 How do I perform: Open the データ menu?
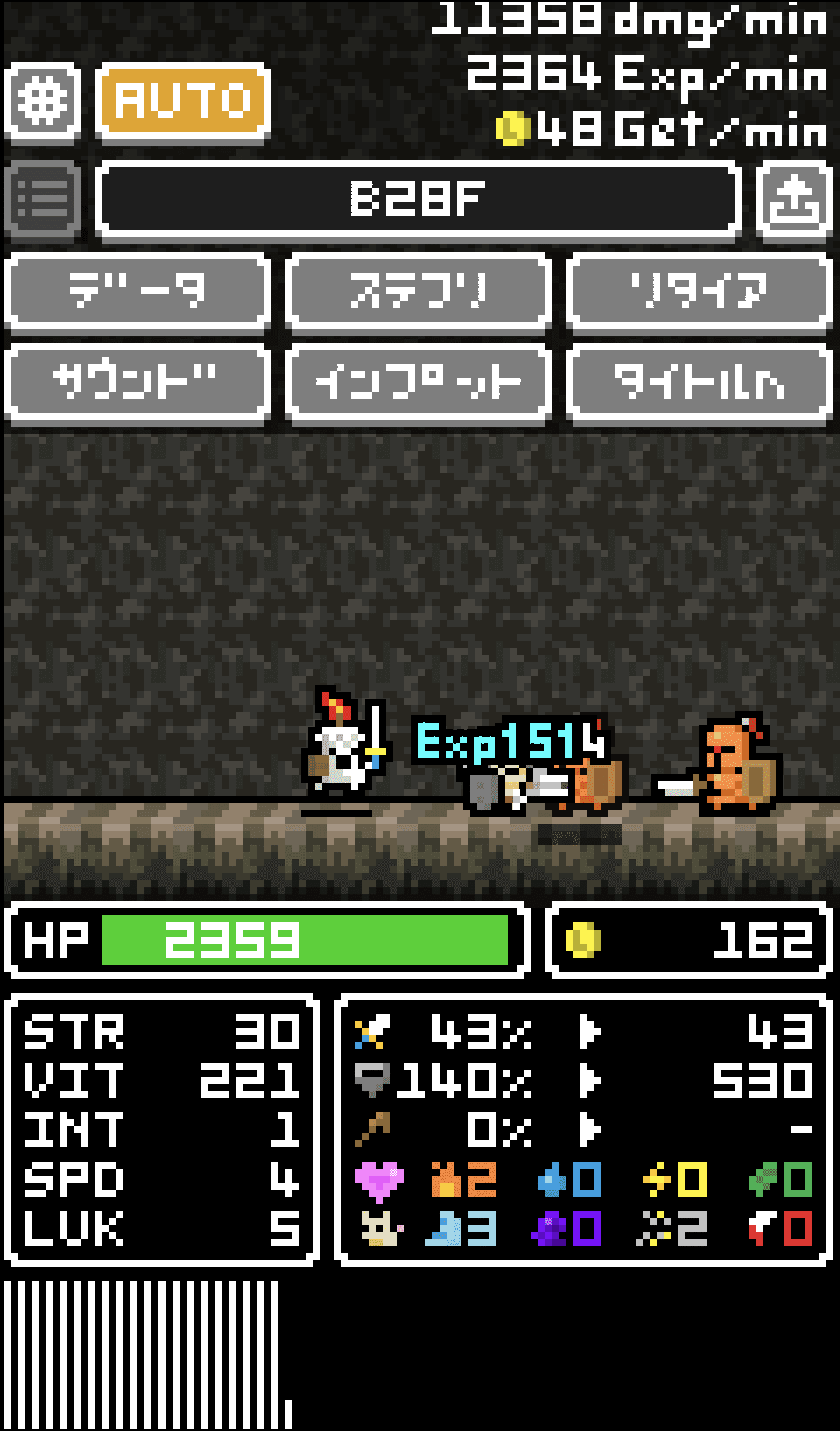pyautogui.click(x=137, y=291)
